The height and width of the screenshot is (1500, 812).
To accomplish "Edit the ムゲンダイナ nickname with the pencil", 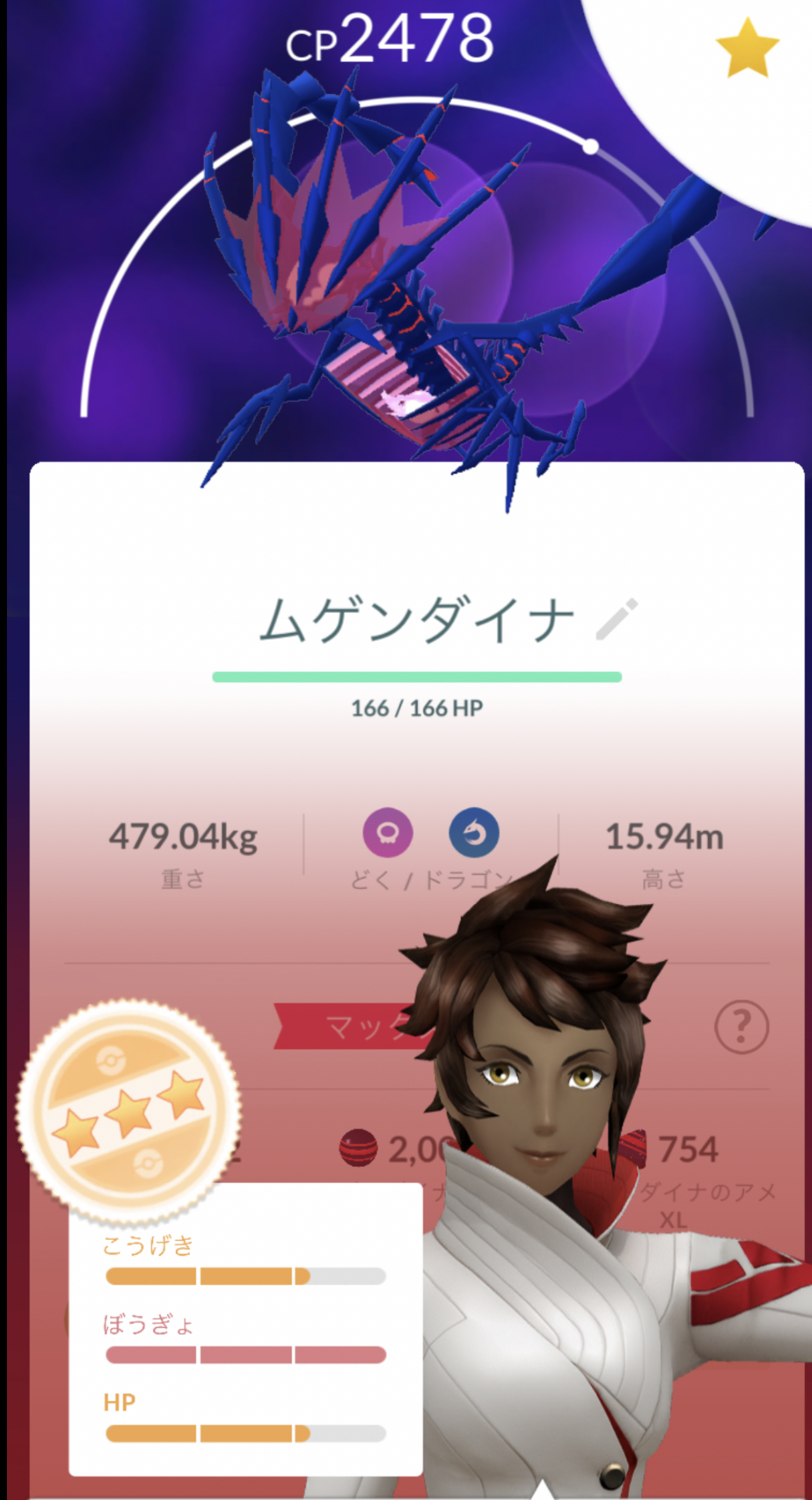I will point(617,619).
